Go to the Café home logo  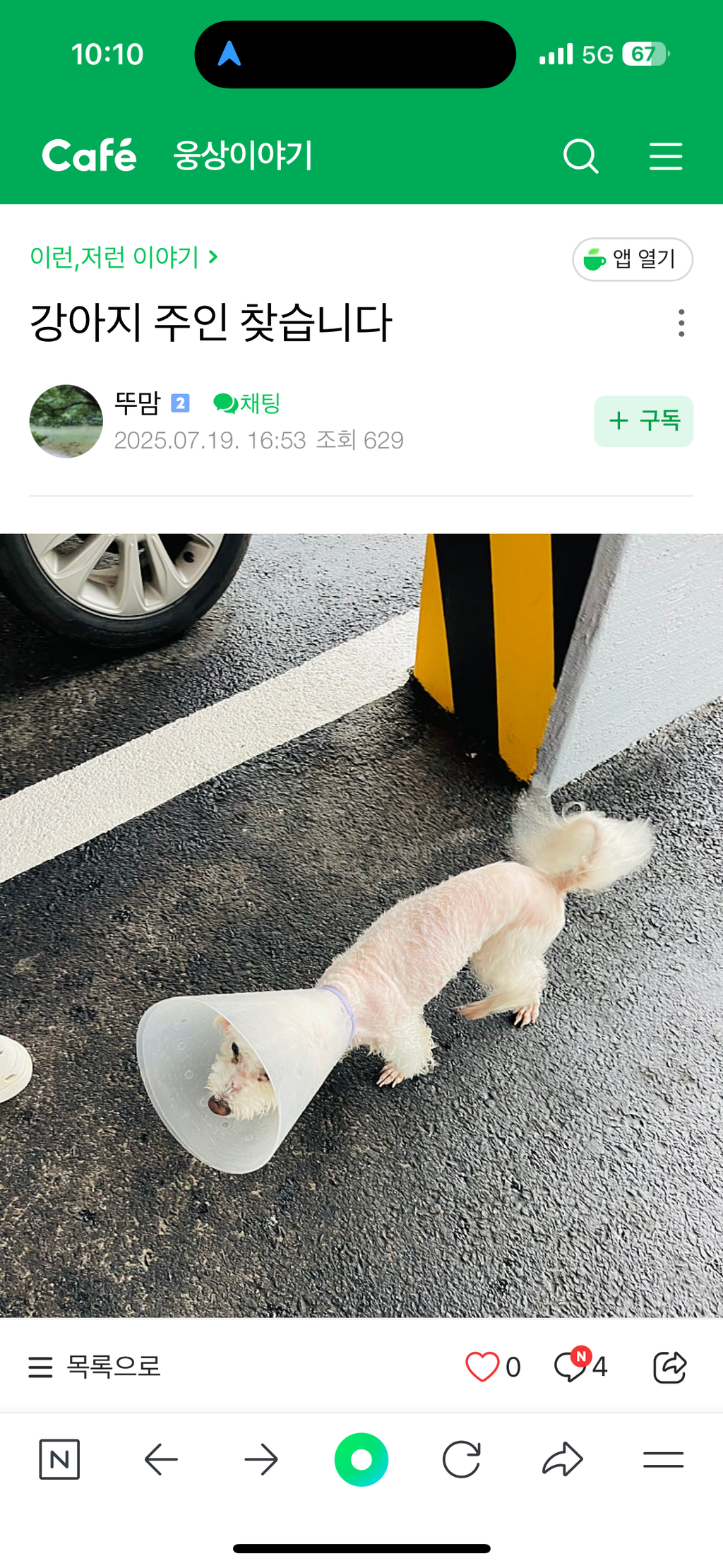coord(89,155)
